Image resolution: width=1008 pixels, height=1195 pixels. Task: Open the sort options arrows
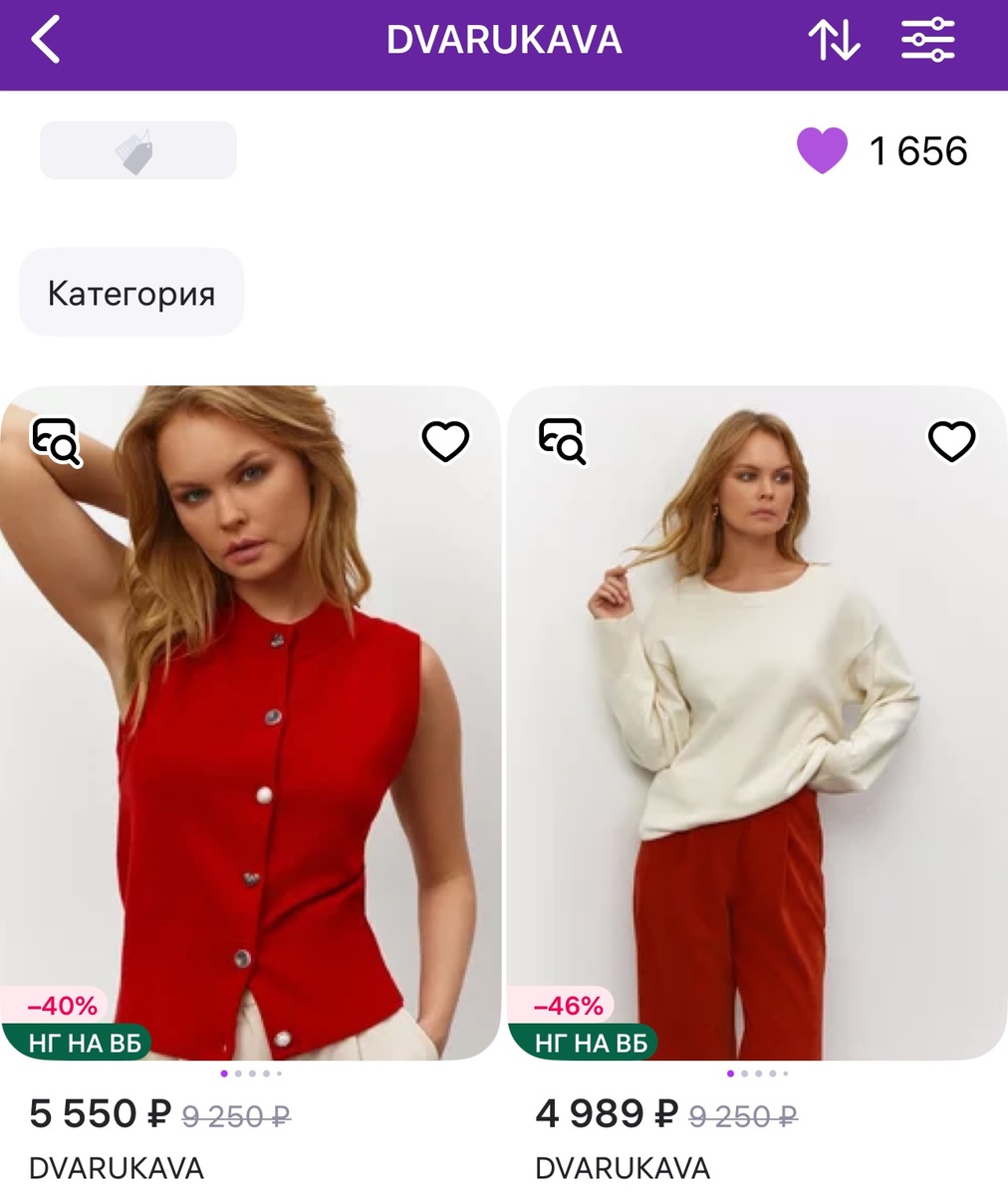pos(834,41)
